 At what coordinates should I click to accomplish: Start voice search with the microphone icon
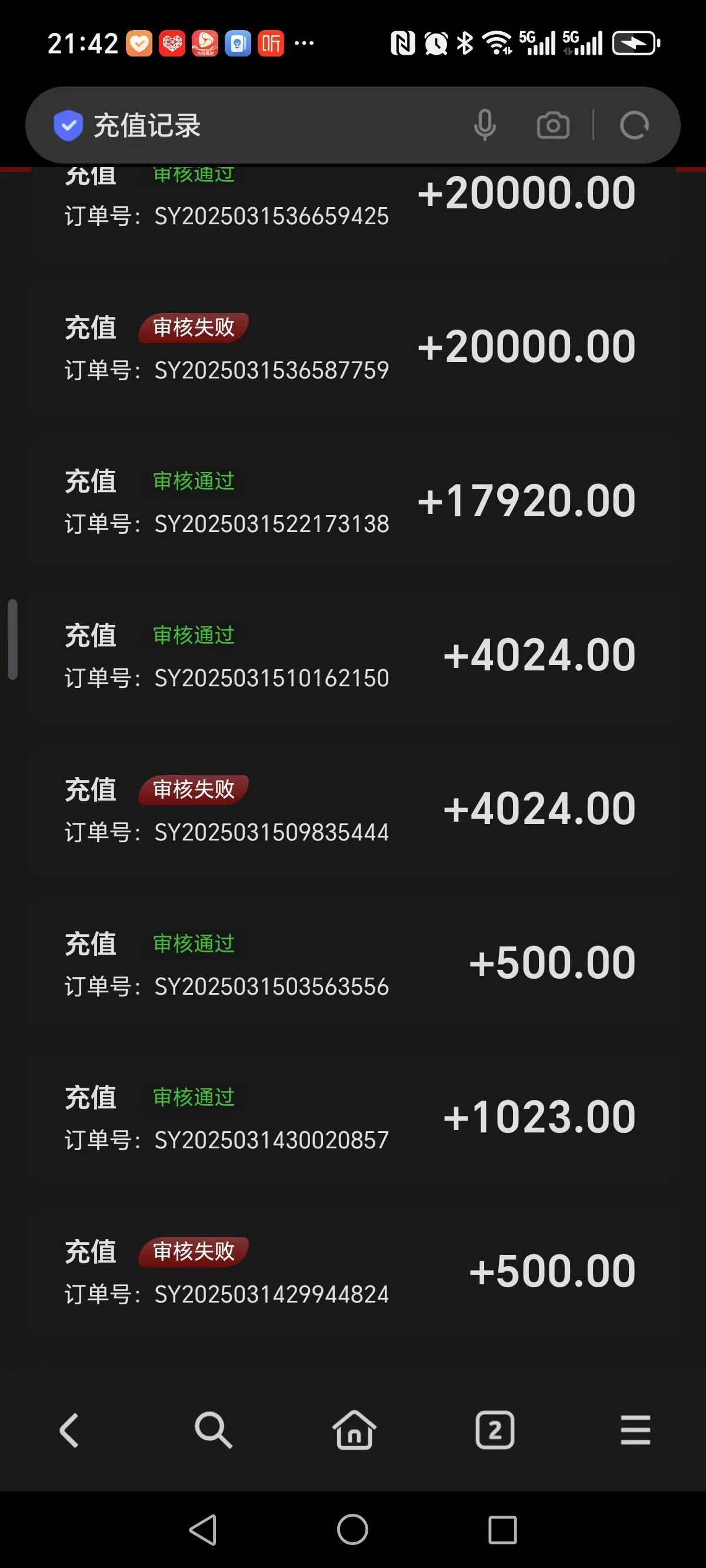(484, 125)
